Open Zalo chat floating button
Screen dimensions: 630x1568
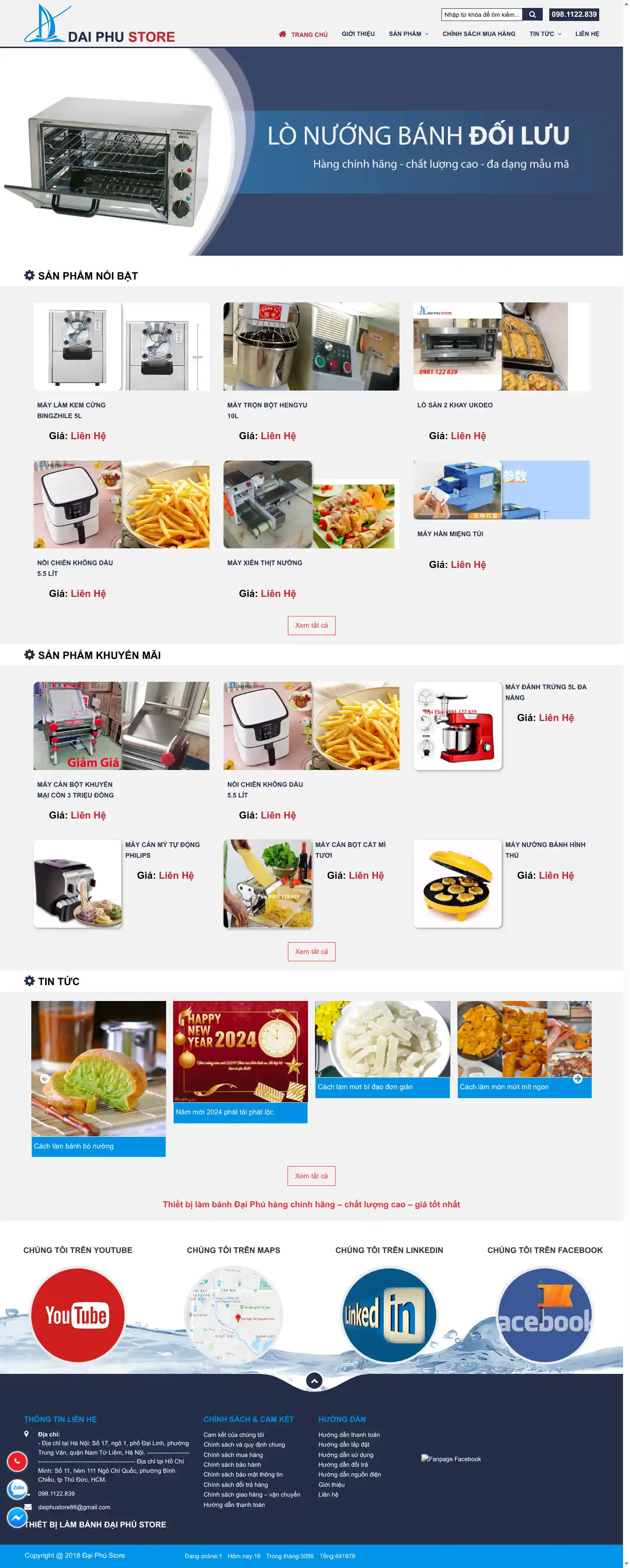tap(18, 1489)
